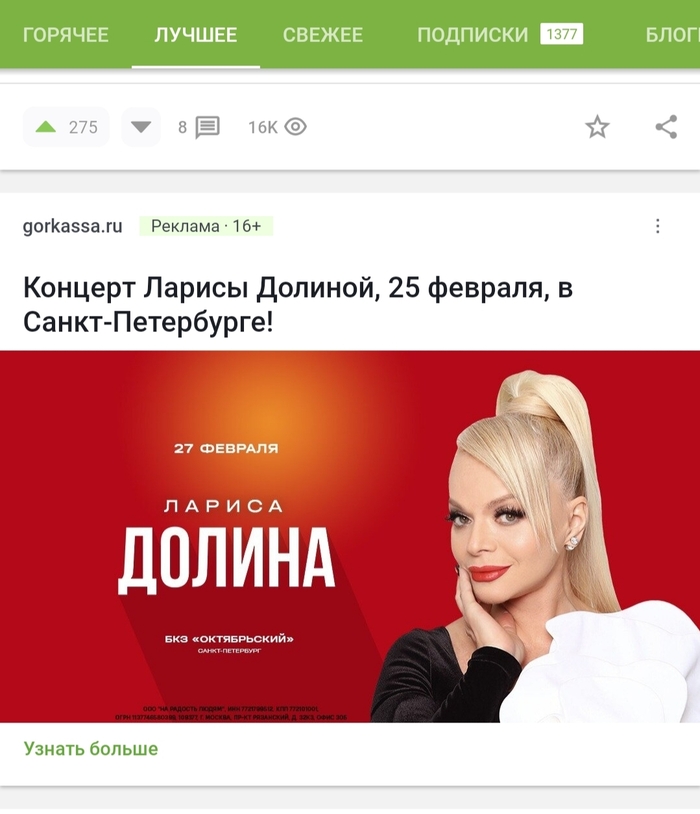This screenshot has width=700, height=814.
Task: Switch to the Горячее tab
Action: point(65,35)
